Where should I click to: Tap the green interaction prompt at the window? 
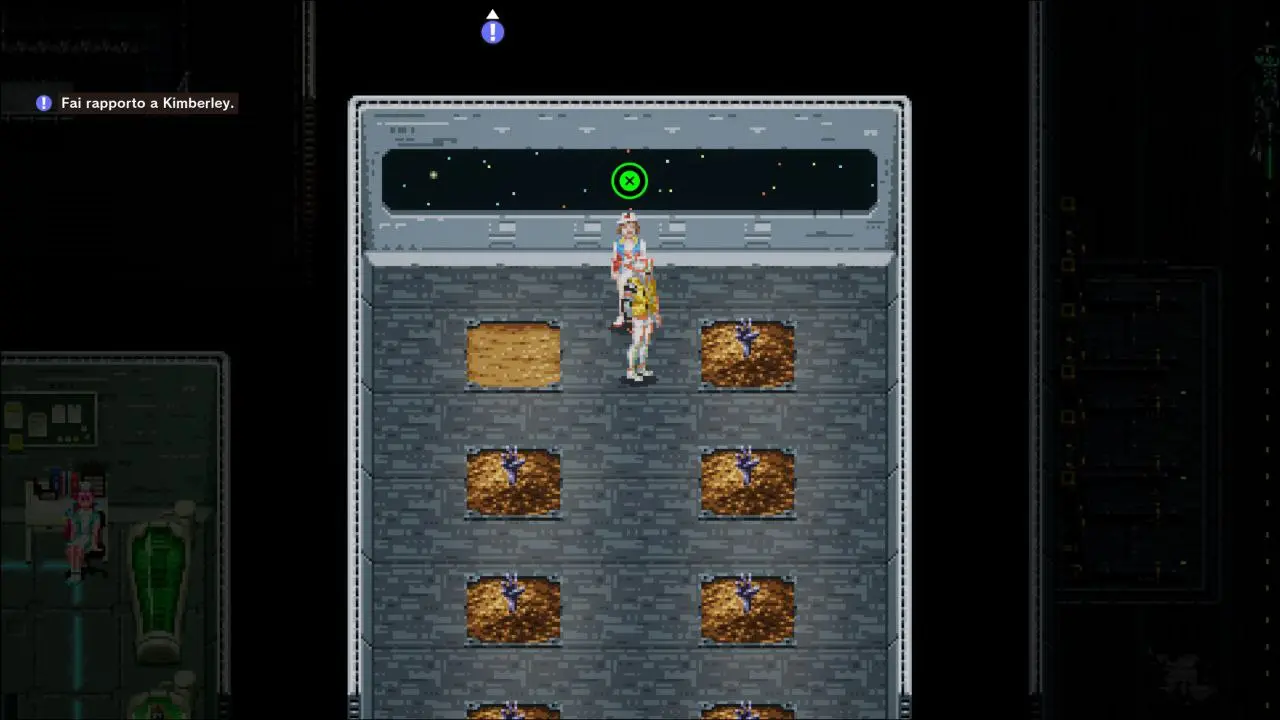(x=629, y=181)
